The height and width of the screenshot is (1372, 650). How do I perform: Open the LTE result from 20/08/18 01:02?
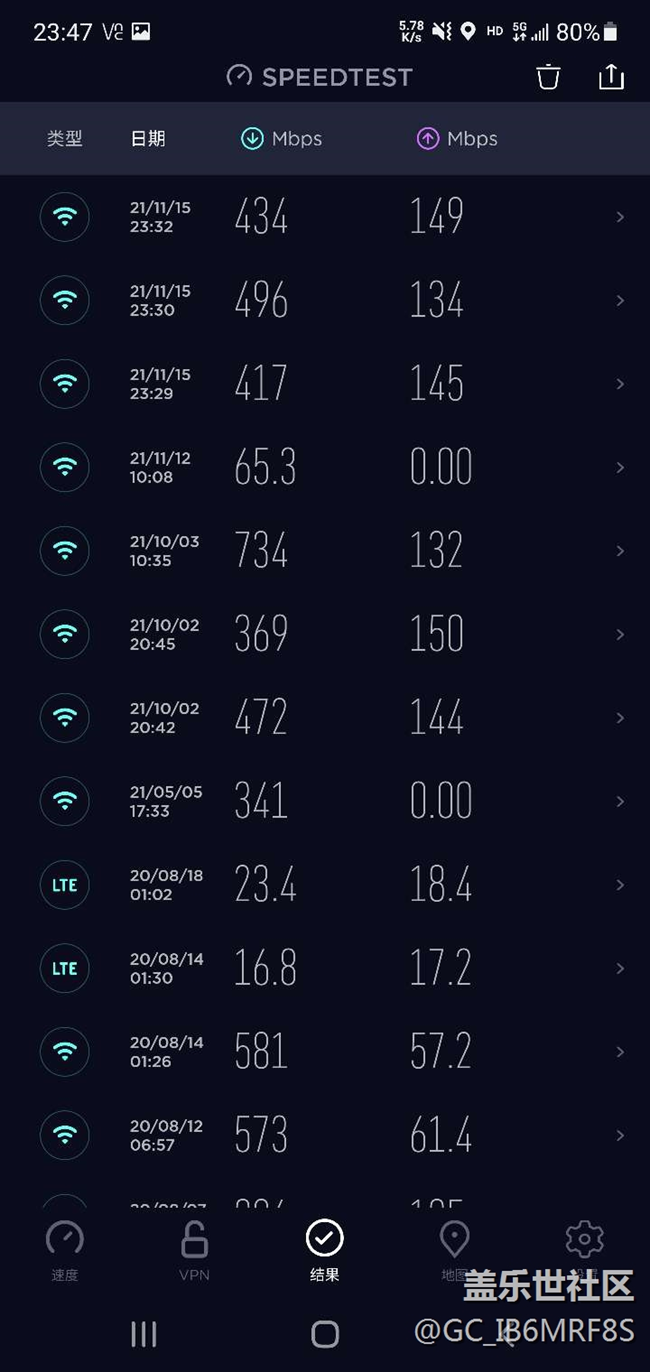point(325,885)
